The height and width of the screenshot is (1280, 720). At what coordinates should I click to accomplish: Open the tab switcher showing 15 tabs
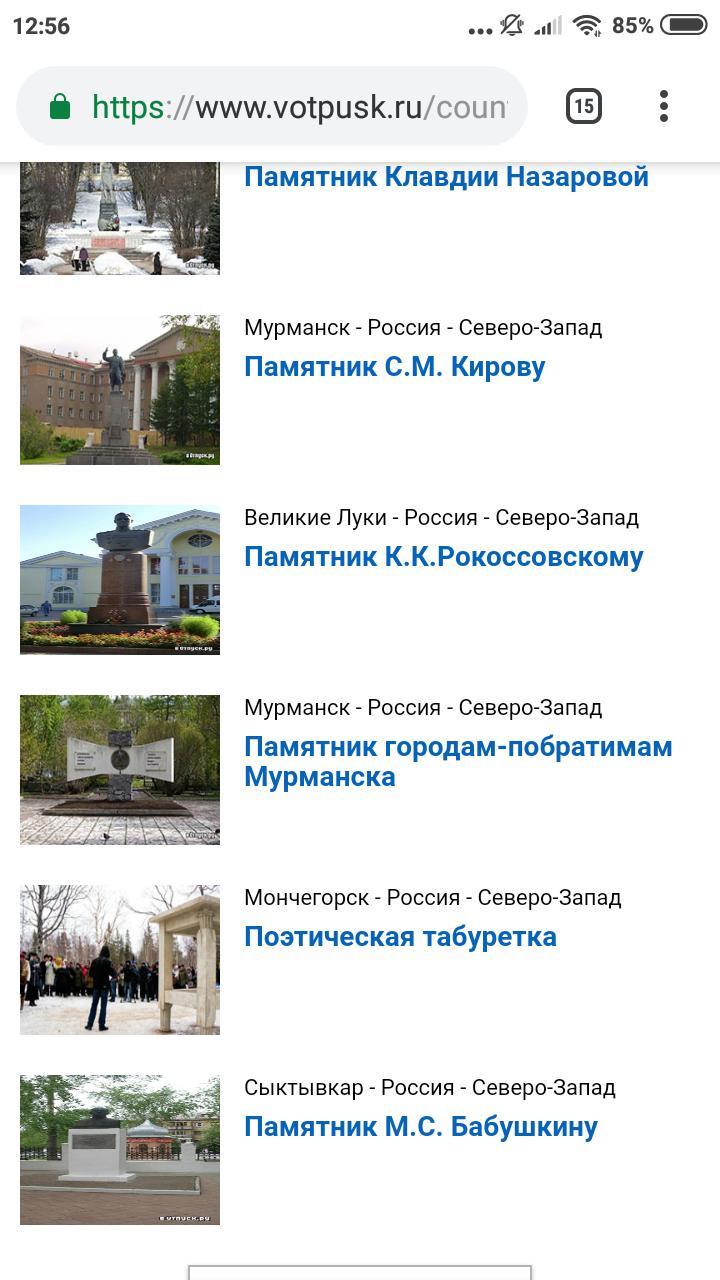(x=584, y=106)
